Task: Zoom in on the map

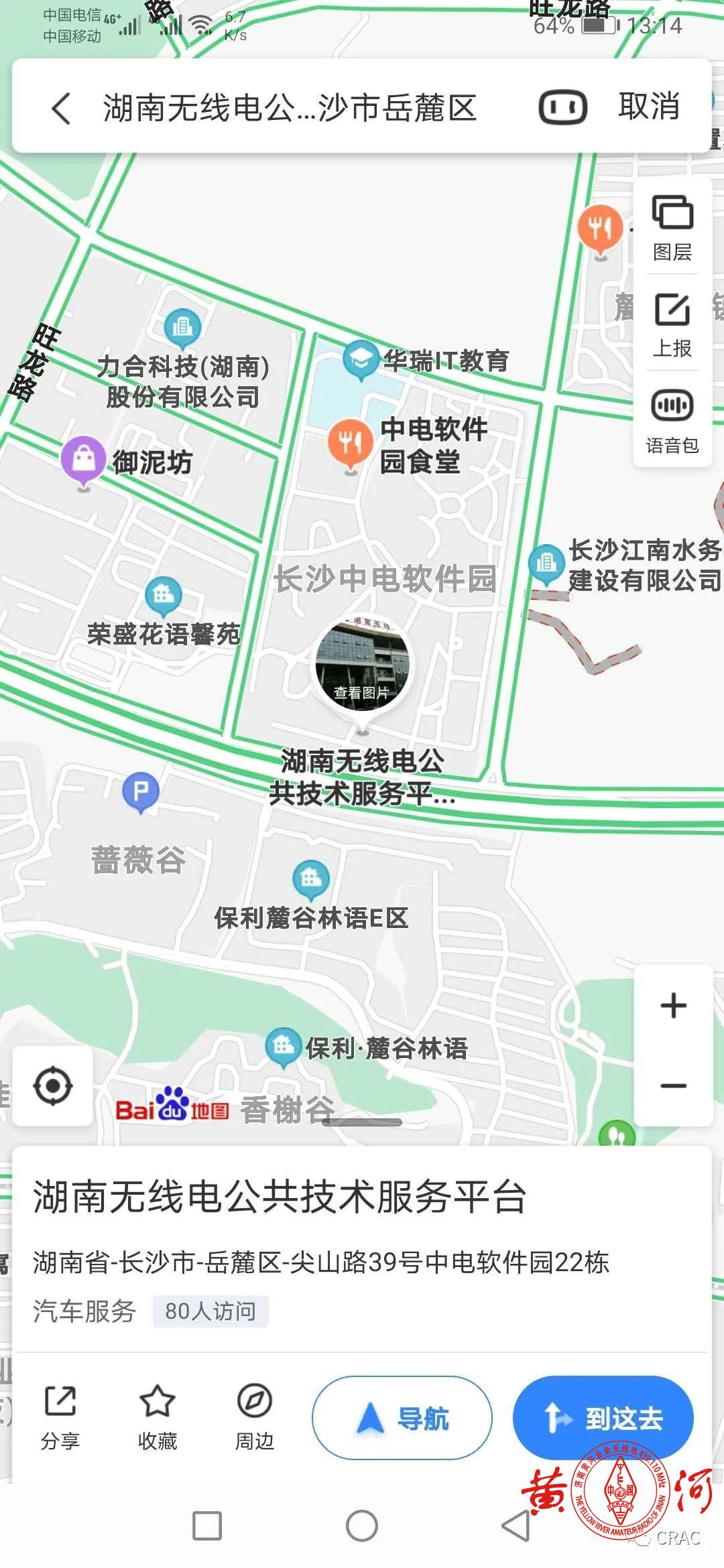Action: [673, 1005]
